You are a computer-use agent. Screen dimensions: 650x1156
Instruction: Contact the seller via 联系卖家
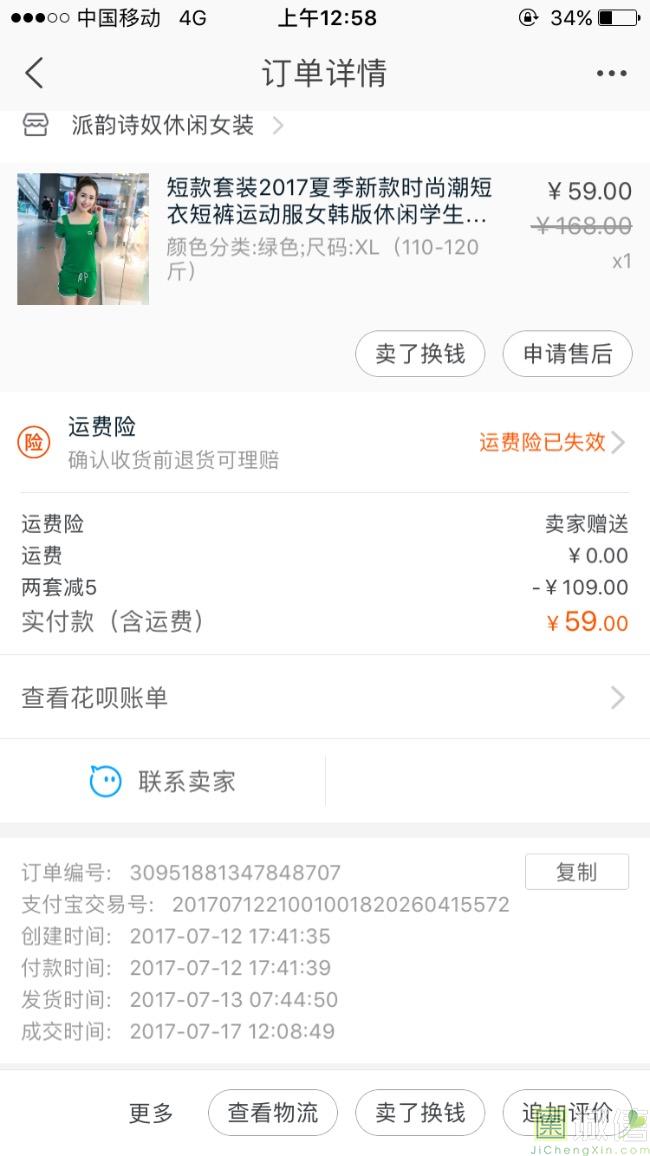163,781
